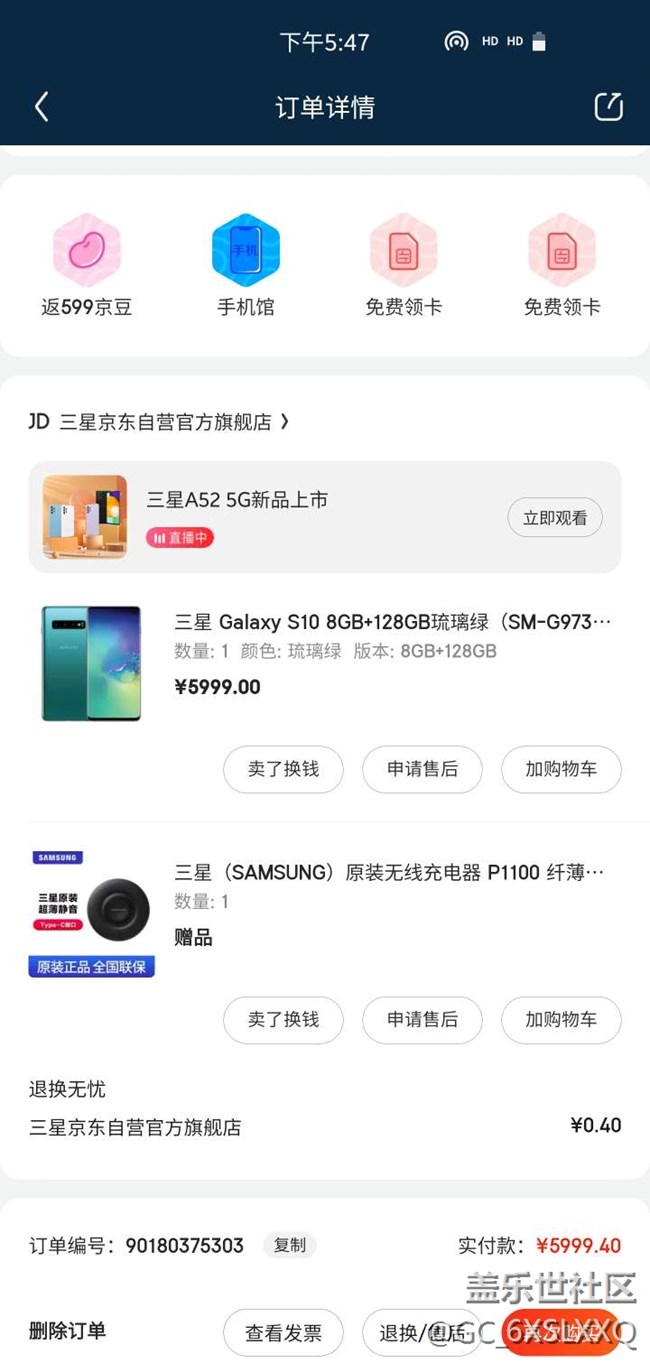Share this order via top-right icon
This screenshot has width=650, height=1372.
point(608,107)
